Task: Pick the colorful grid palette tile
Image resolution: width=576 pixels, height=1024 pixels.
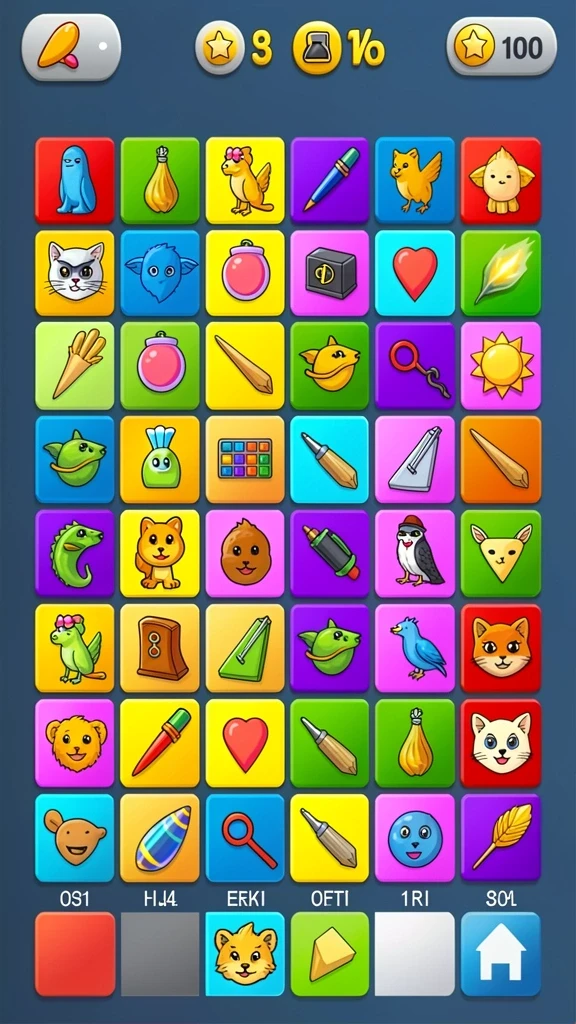Action: click(245, 459)
